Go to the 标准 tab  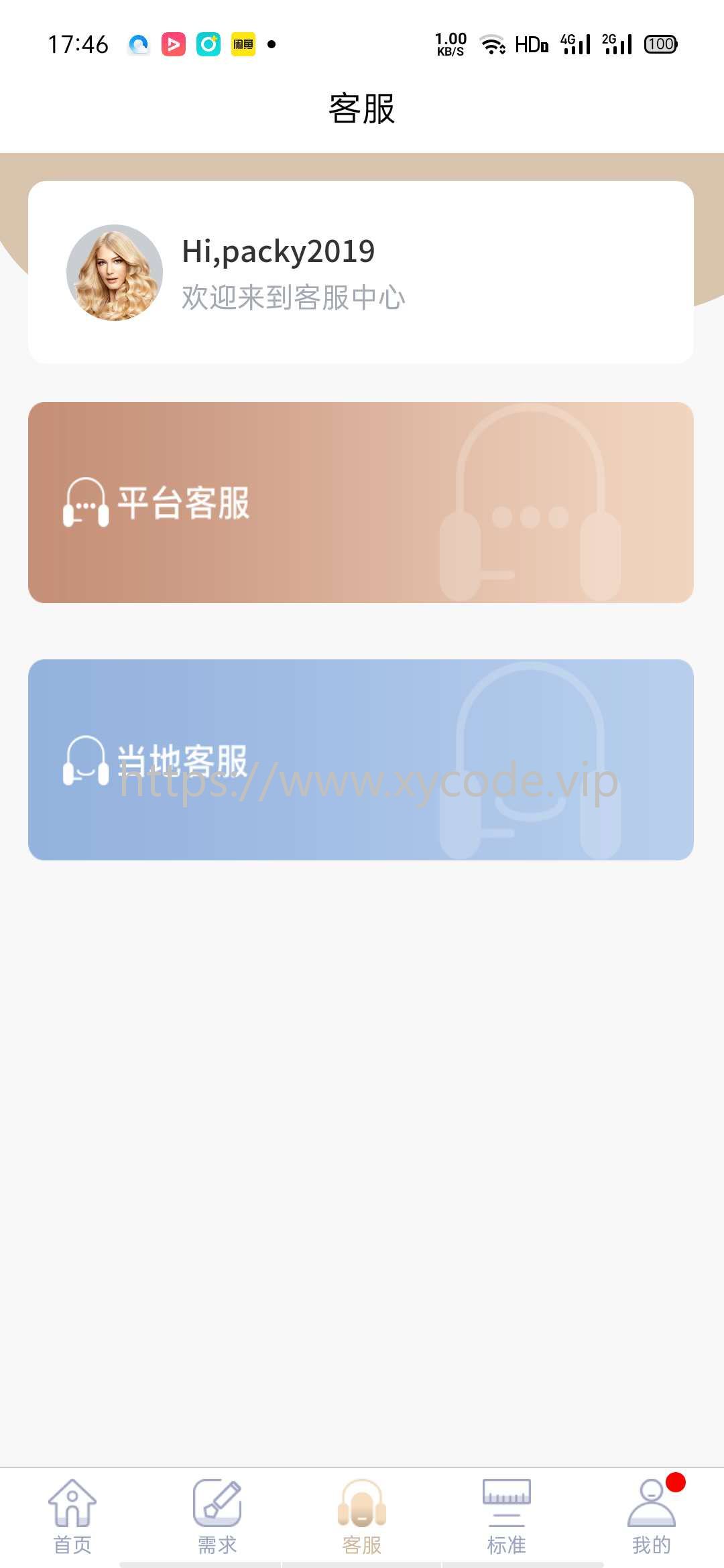507,1516
